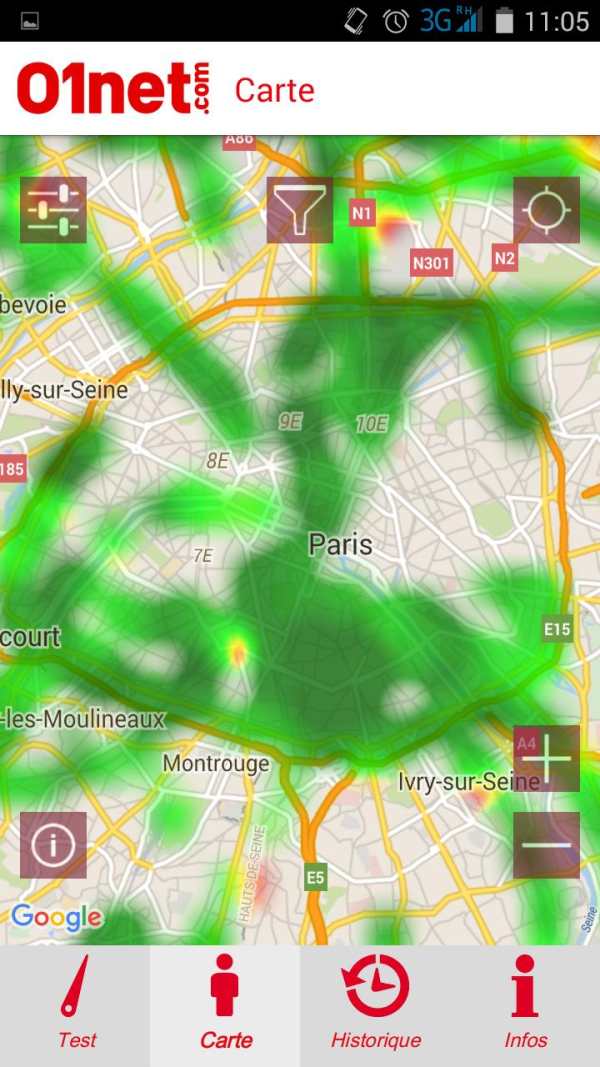
Task: Go to the Historique tab
Action: click(x=375, y=1006)
